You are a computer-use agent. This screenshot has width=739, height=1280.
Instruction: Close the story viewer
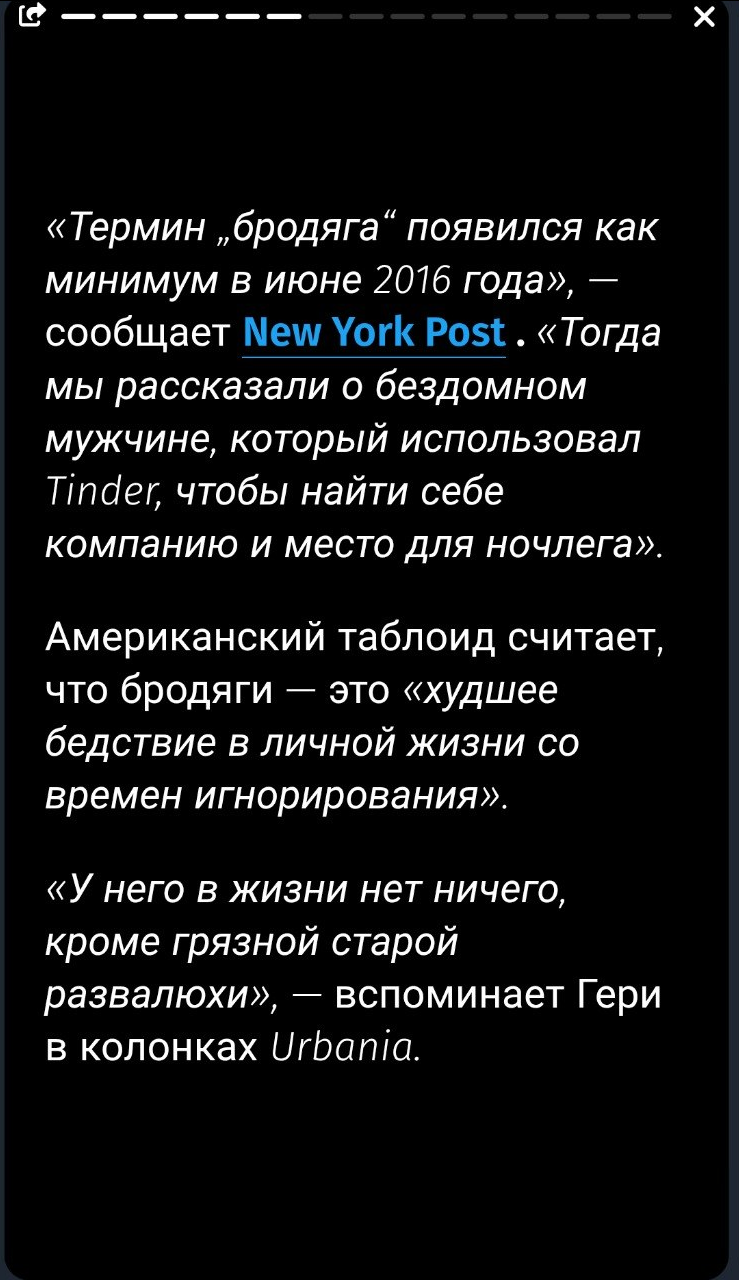coord(704,17)
